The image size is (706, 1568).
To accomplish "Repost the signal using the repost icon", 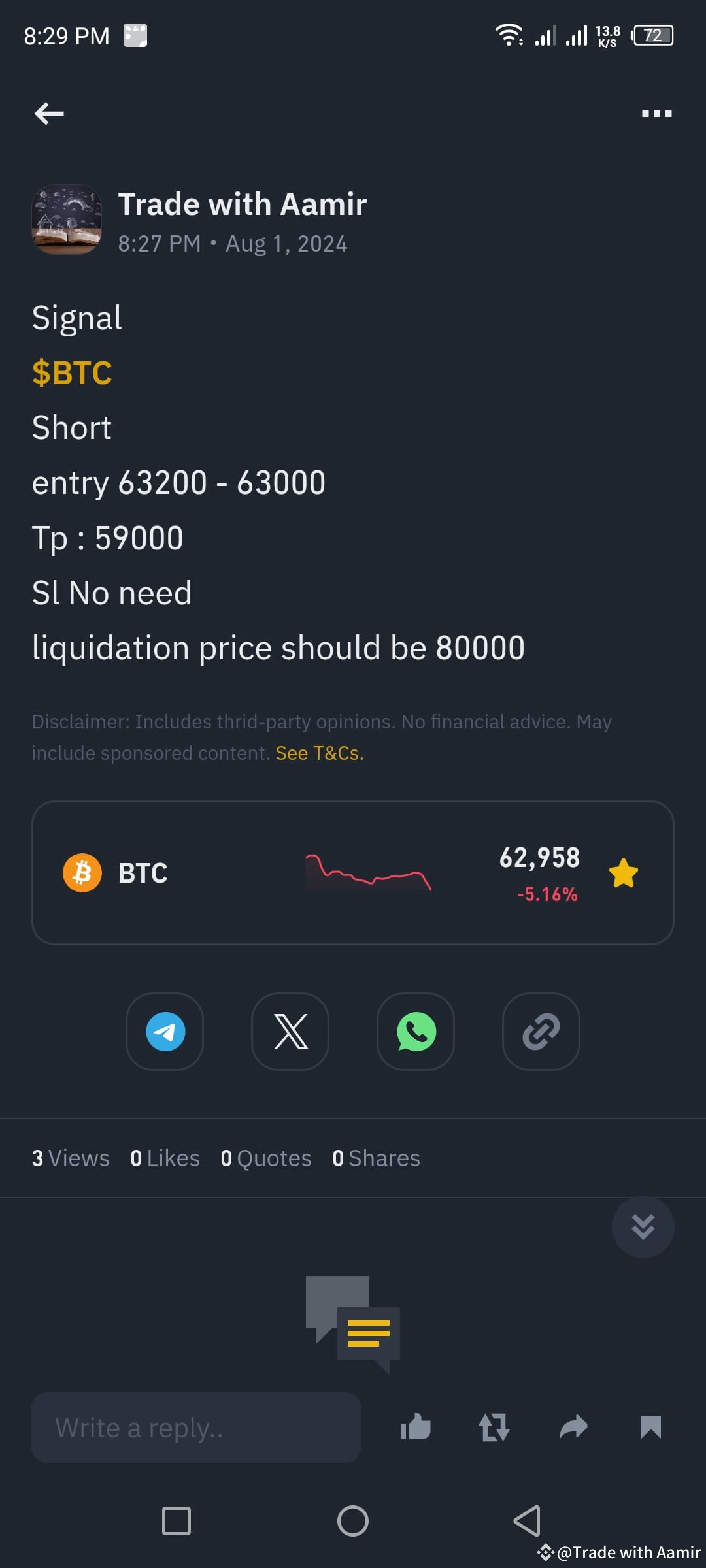I will [494, 1428].
